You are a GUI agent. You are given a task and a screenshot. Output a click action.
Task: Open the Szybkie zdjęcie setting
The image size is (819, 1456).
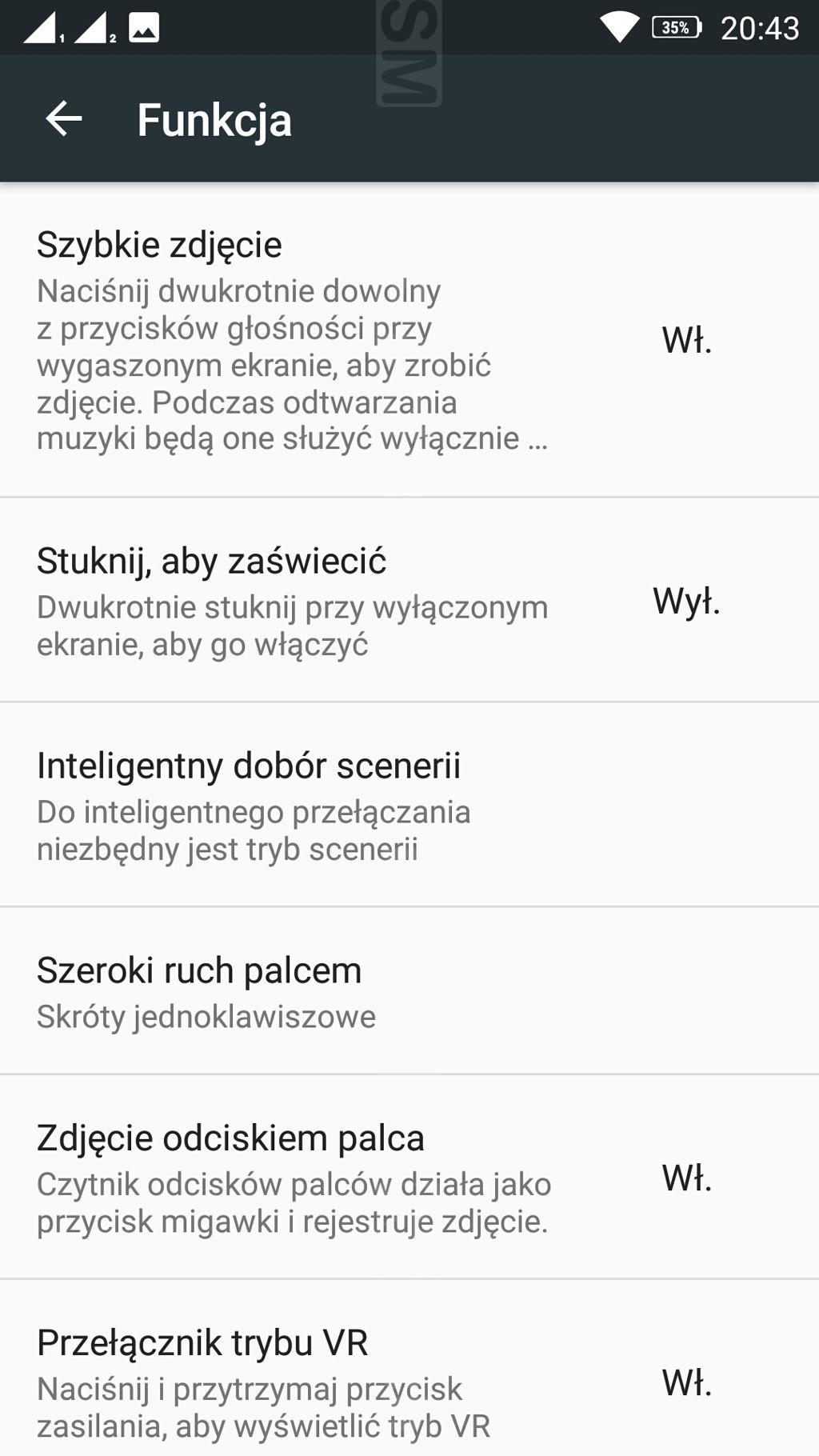[x=409, y=340]
